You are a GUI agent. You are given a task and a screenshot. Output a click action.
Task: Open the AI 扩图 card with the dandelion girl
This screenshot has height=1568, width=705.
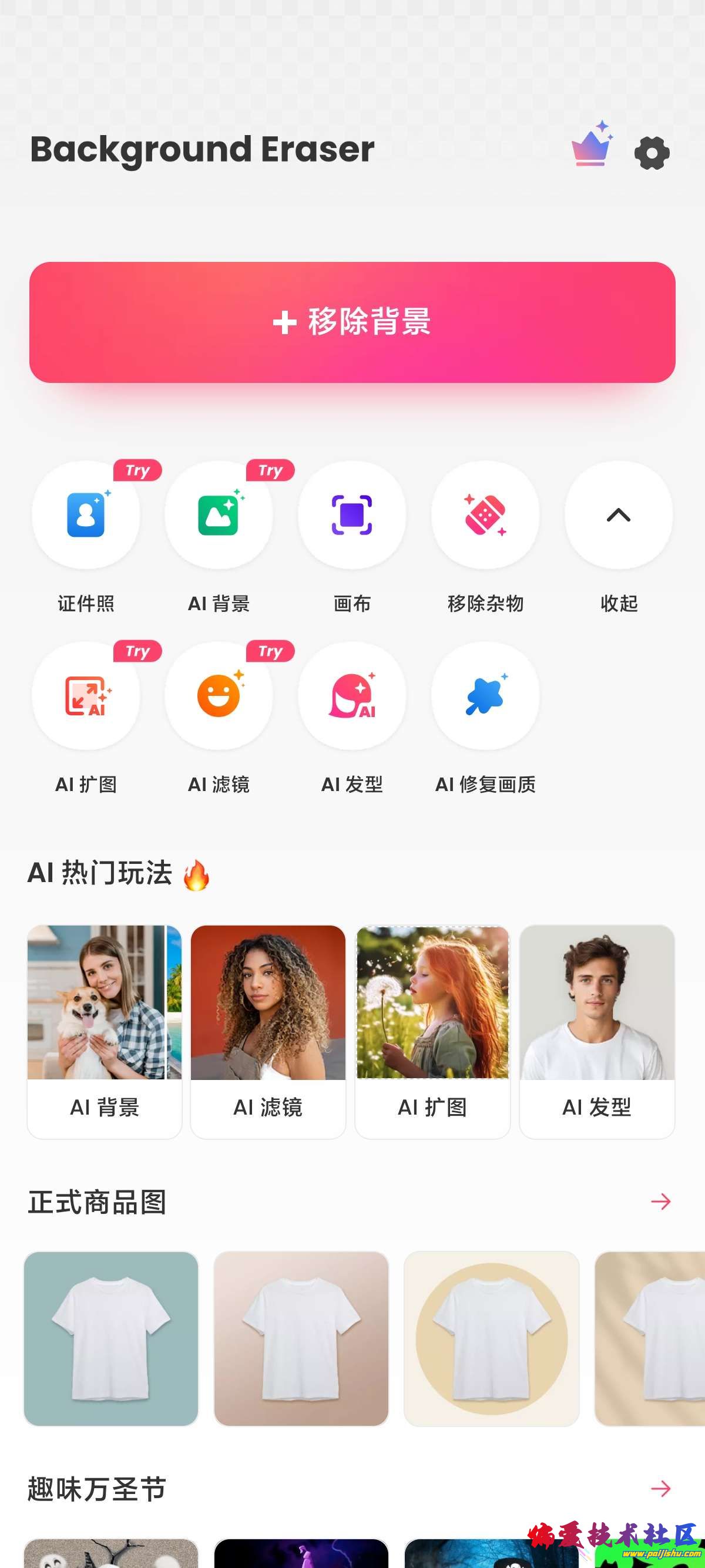tap(432, 1031)
